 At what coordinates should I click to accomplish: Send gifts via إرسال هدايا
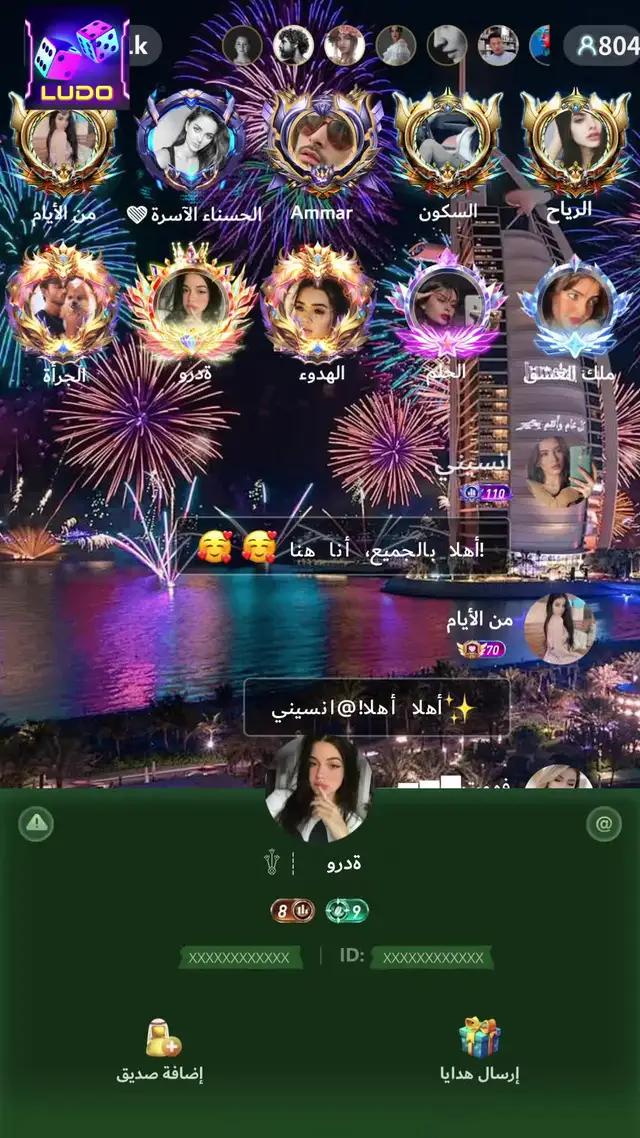[480, 1052]
